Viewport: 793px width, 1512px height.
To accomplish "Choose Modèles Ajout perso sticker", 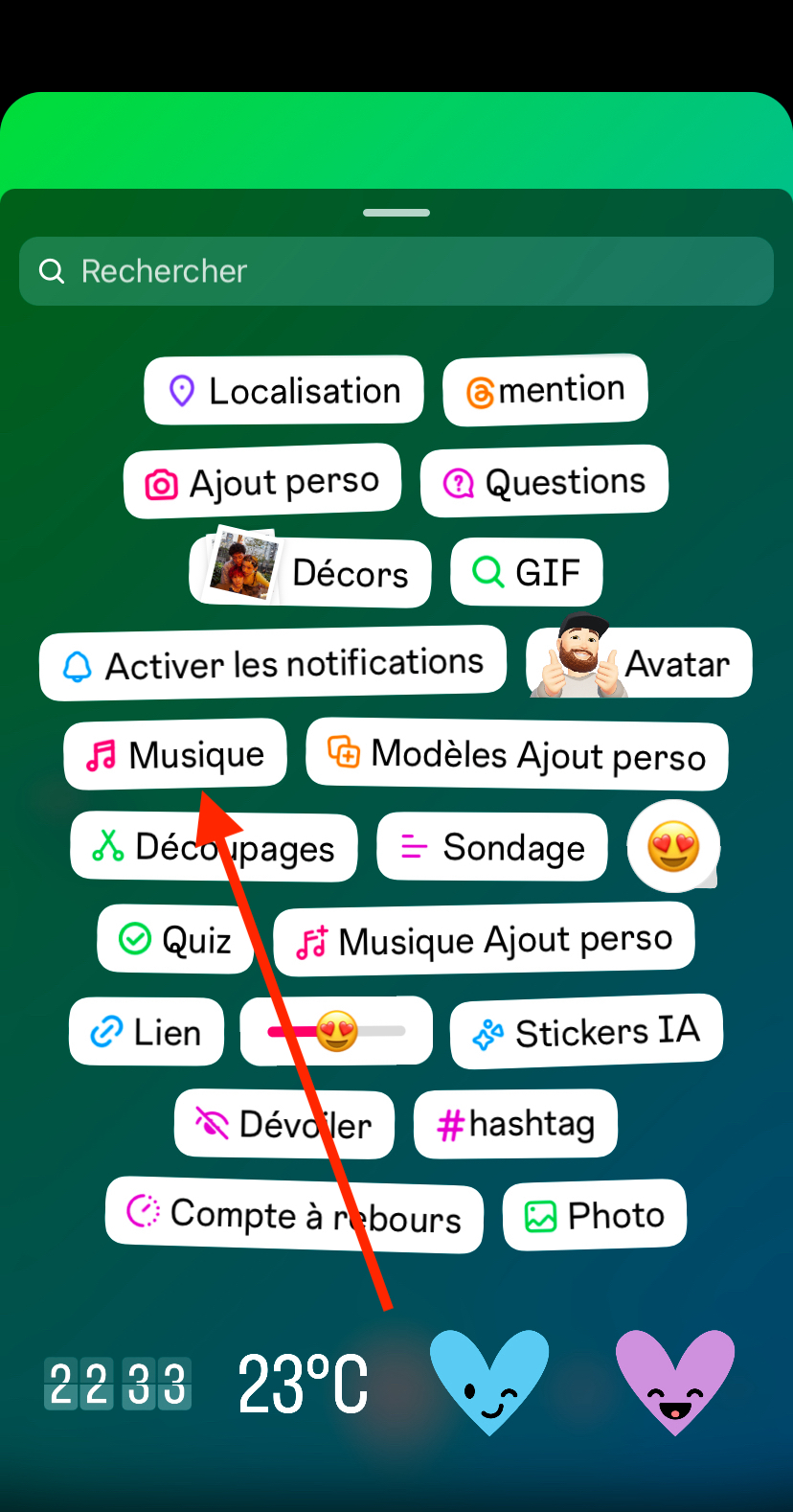I will click(516, 754).
